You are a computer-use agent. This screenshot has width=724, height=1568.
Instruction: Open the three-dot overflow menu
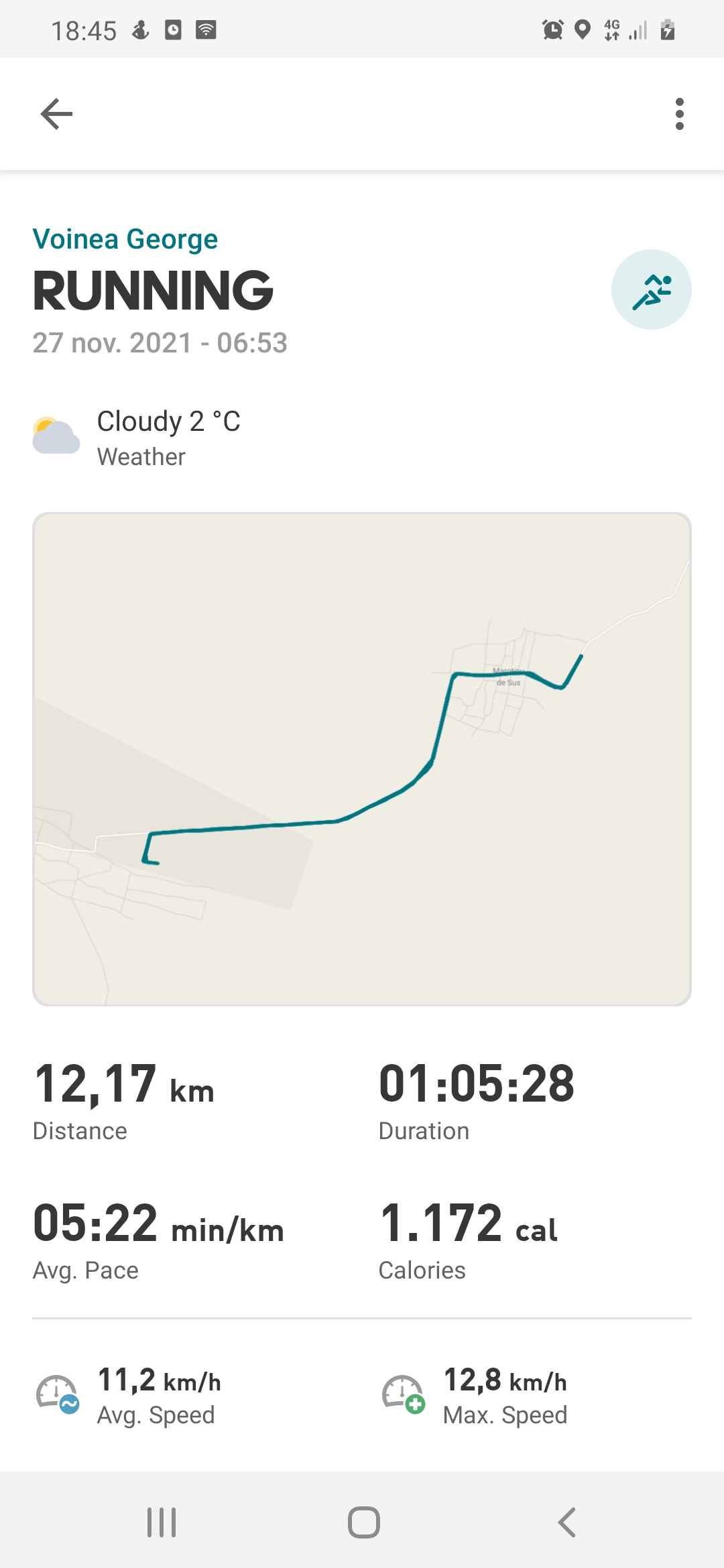[679, 114]
